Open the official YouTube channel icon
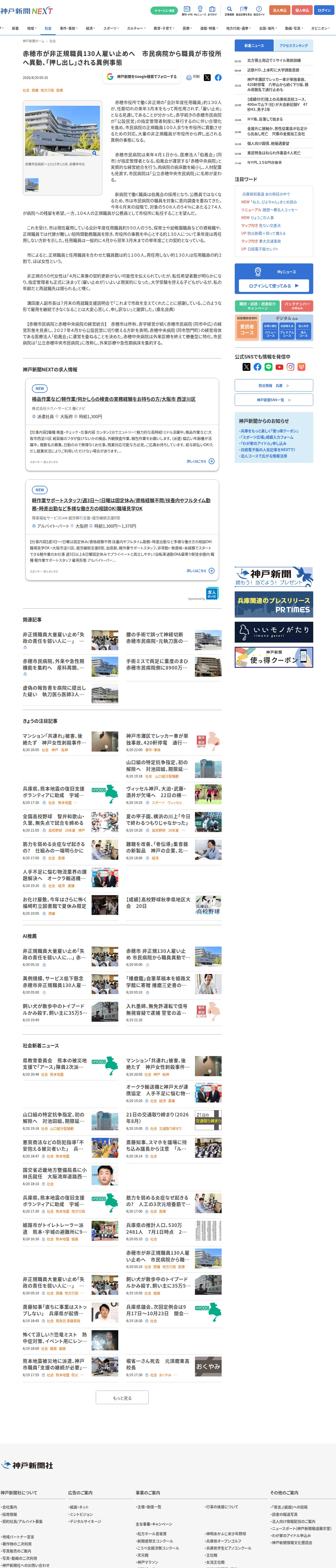The height and width of the screenshot is (1568, 336). (x=279, y=367)
